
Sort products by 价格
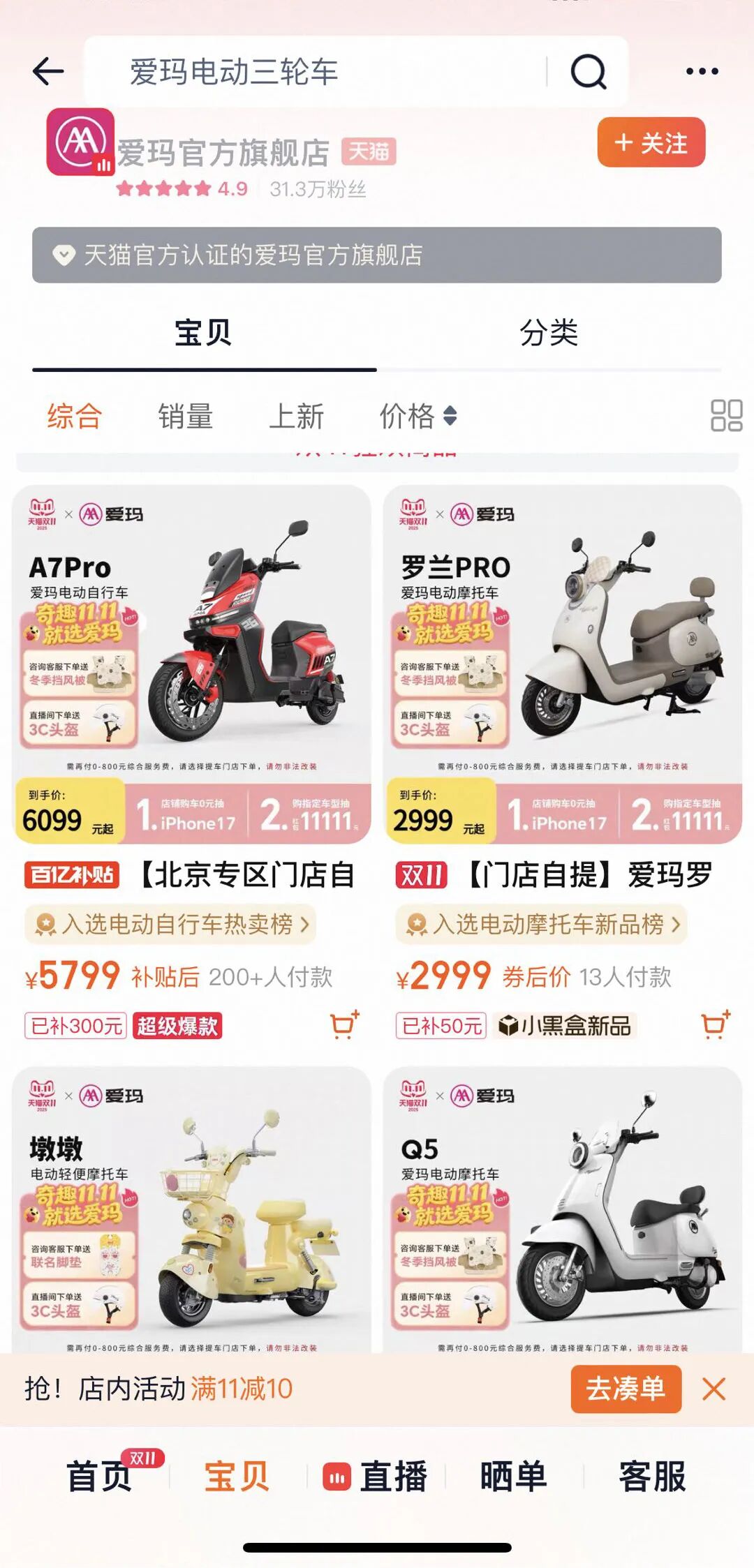417,417
